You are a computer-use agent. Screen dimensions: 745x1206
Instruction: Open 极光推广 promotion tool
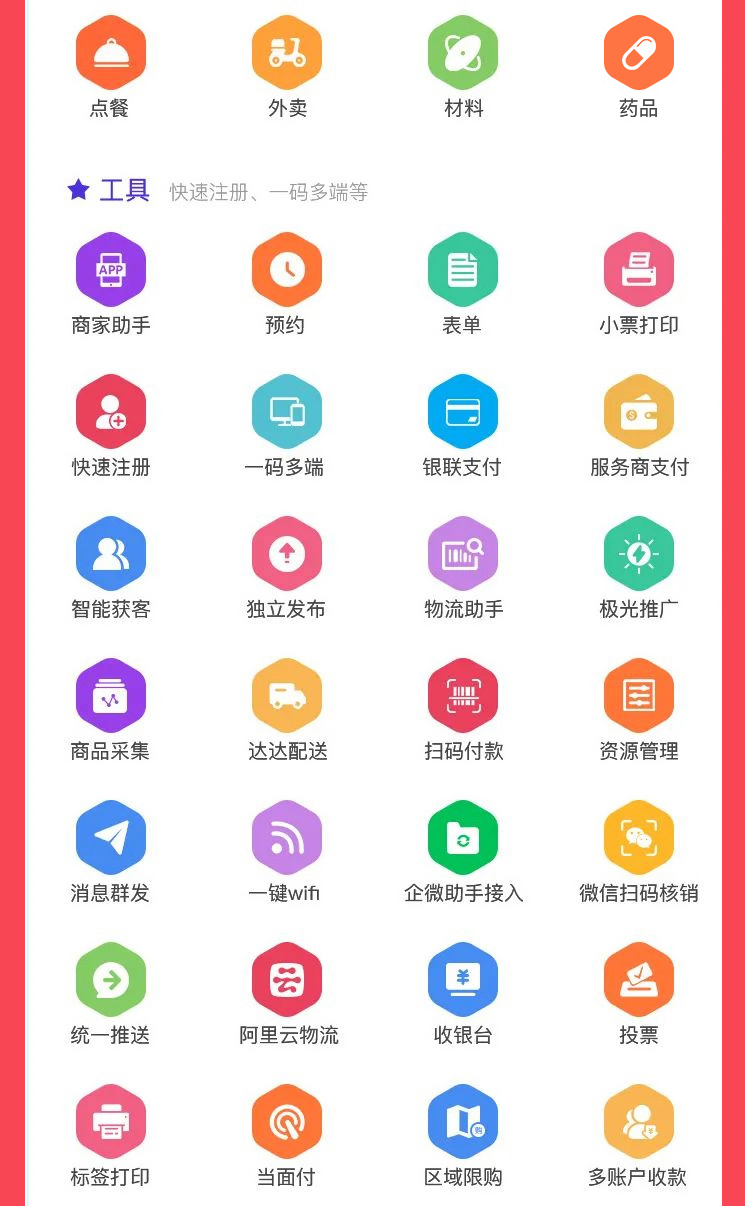[639, 554]
